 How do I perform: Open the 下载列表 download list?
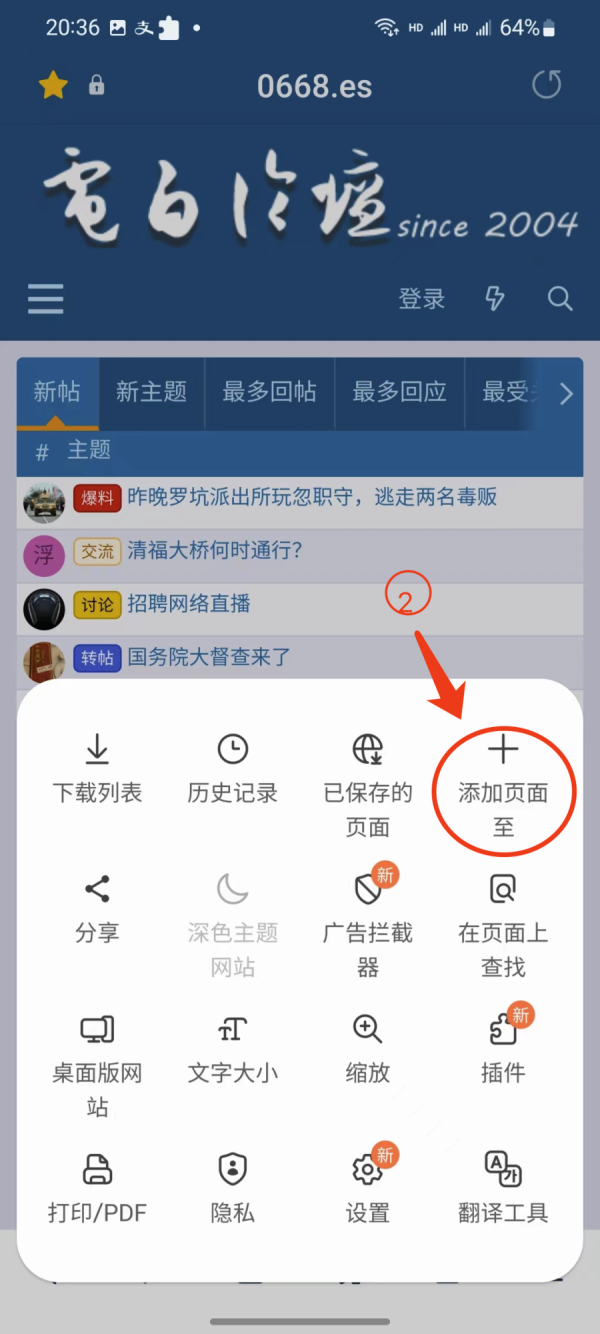point(97,768)
